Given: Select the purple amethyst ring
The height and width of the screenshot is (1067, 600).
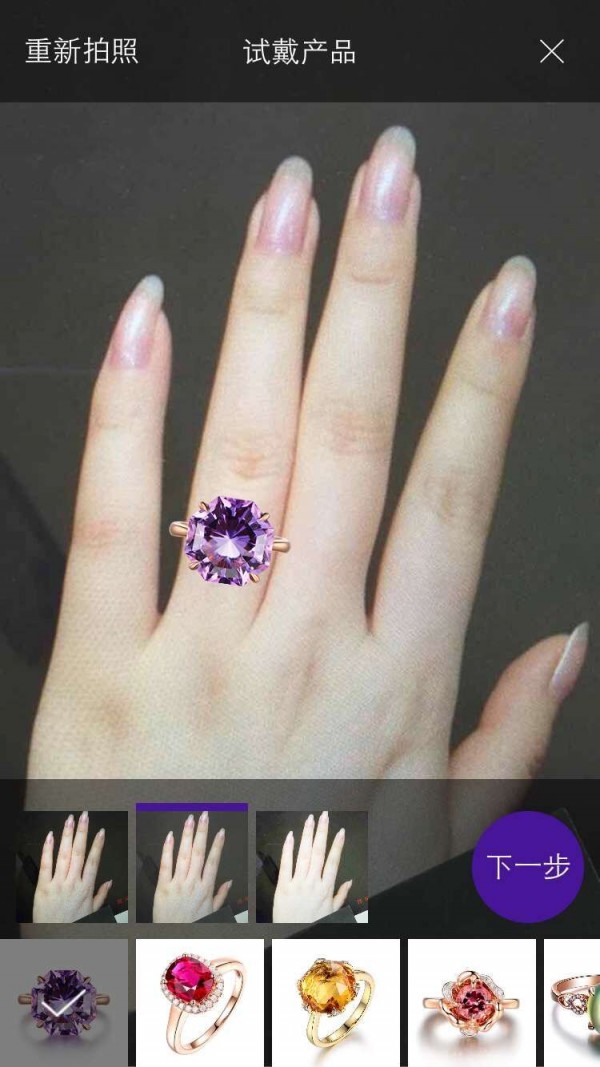Looking at the screenshot, I should (64, 1002).
